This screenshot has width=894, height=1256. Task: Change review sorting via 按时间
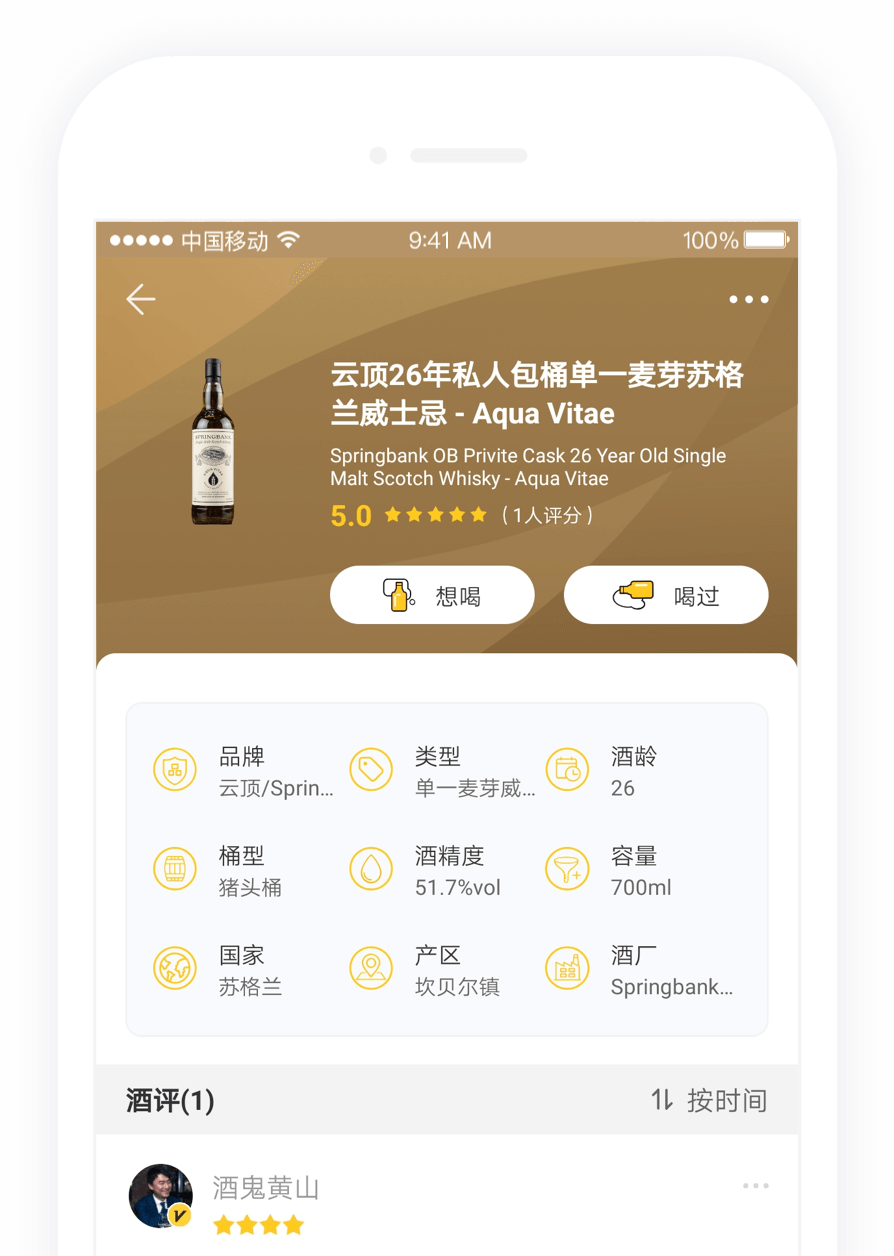coord(709,1101)
